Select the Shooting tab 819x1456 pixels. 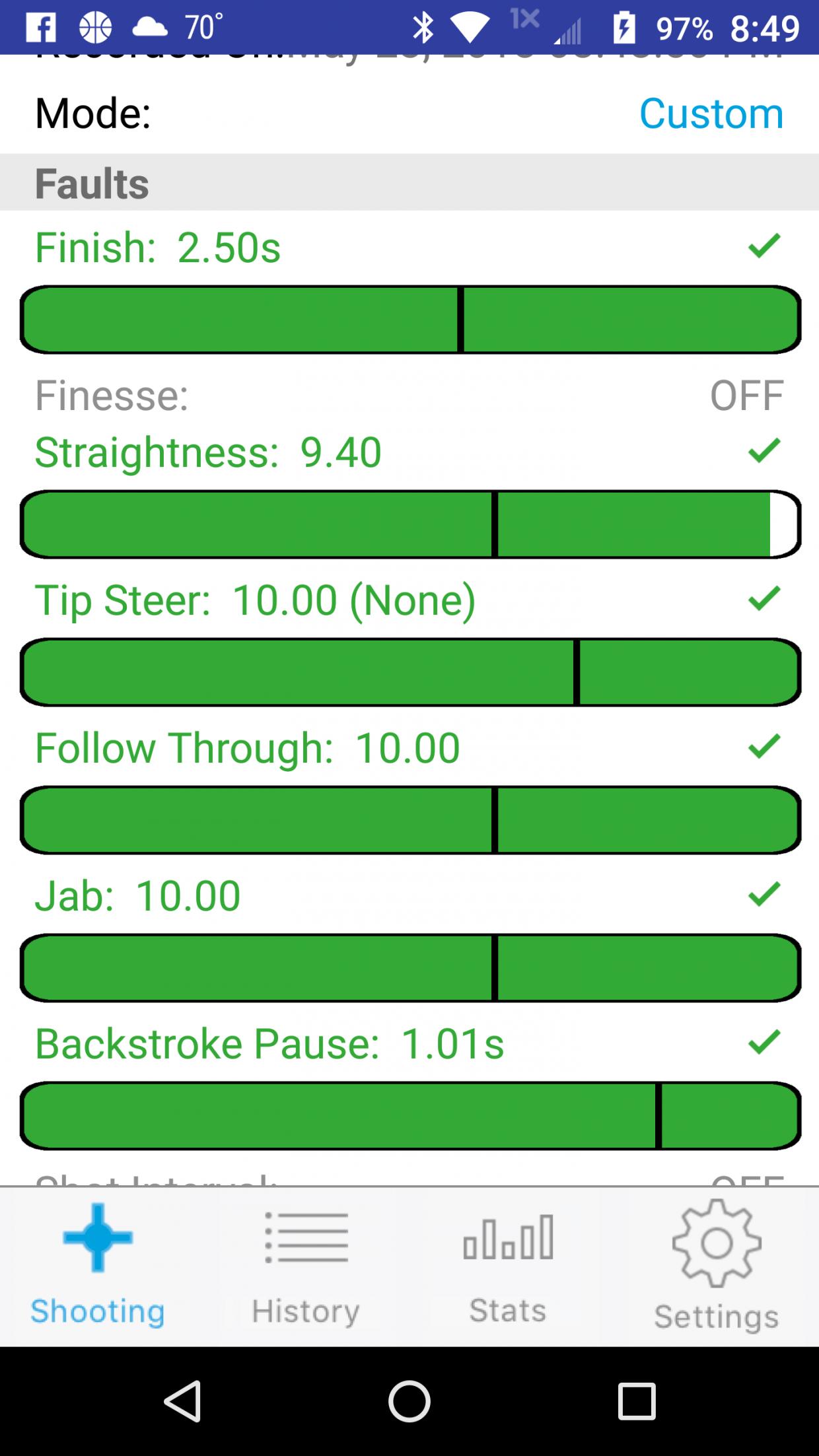coord(98,1268)
